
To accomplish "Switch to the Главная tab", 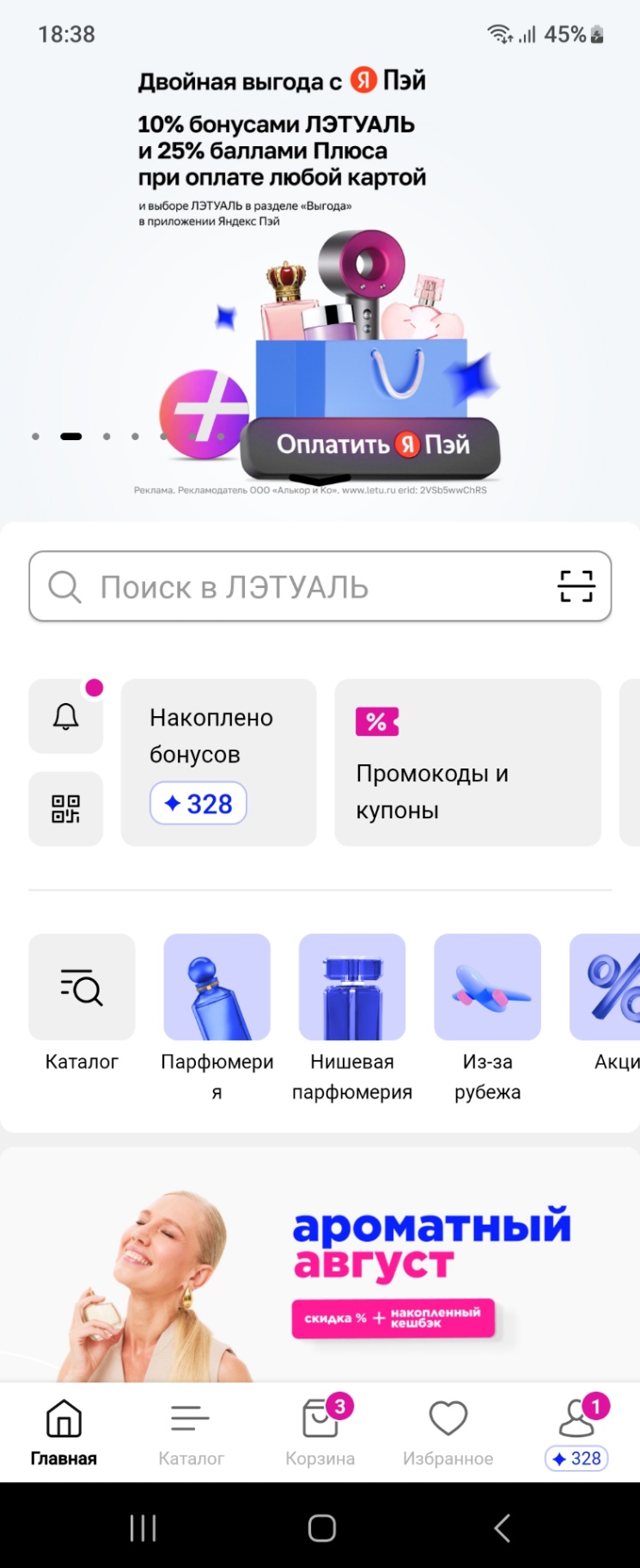I will [x=64, y=1433].
